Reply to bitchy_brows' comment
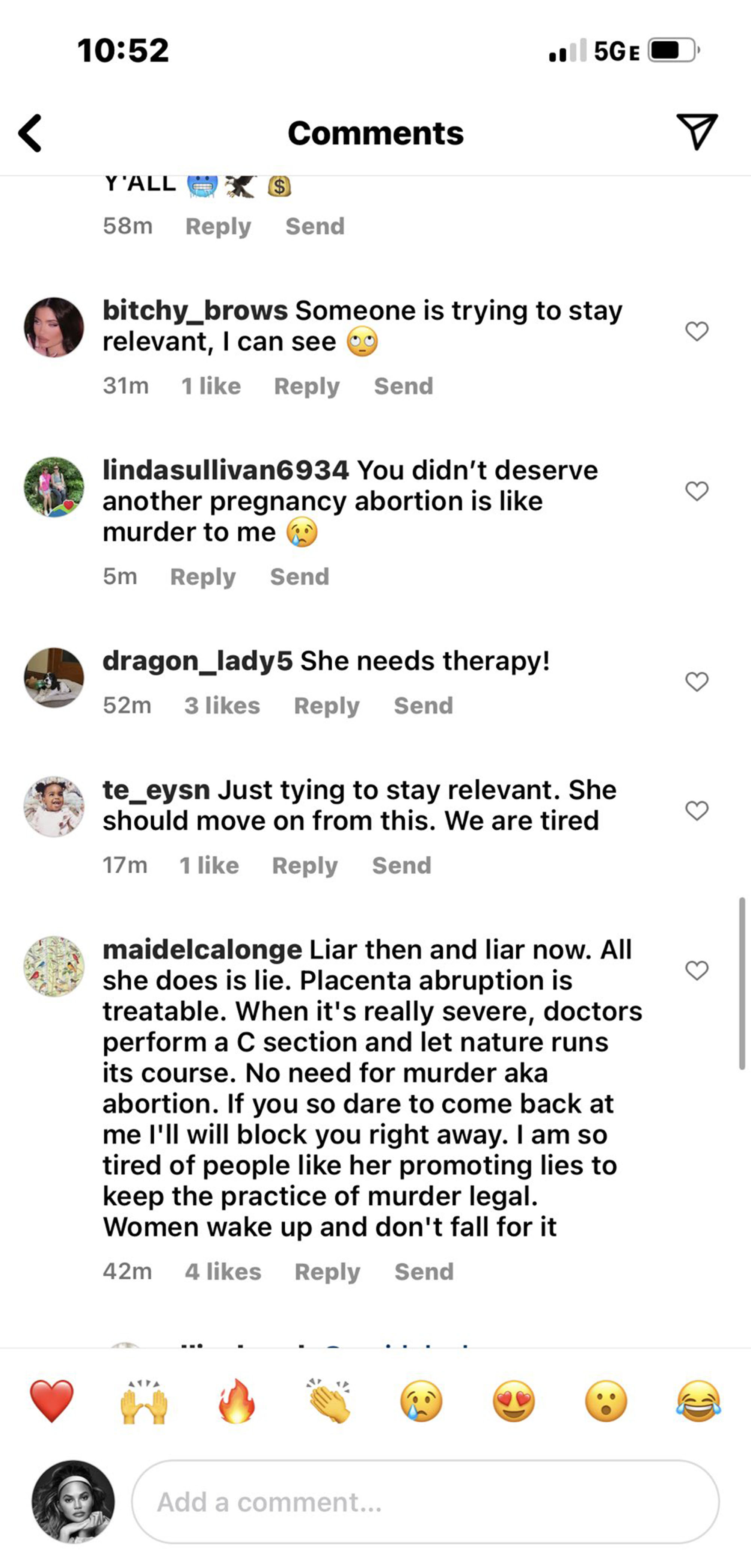Screen dimensions: 751x1568 tap(306, 386)
